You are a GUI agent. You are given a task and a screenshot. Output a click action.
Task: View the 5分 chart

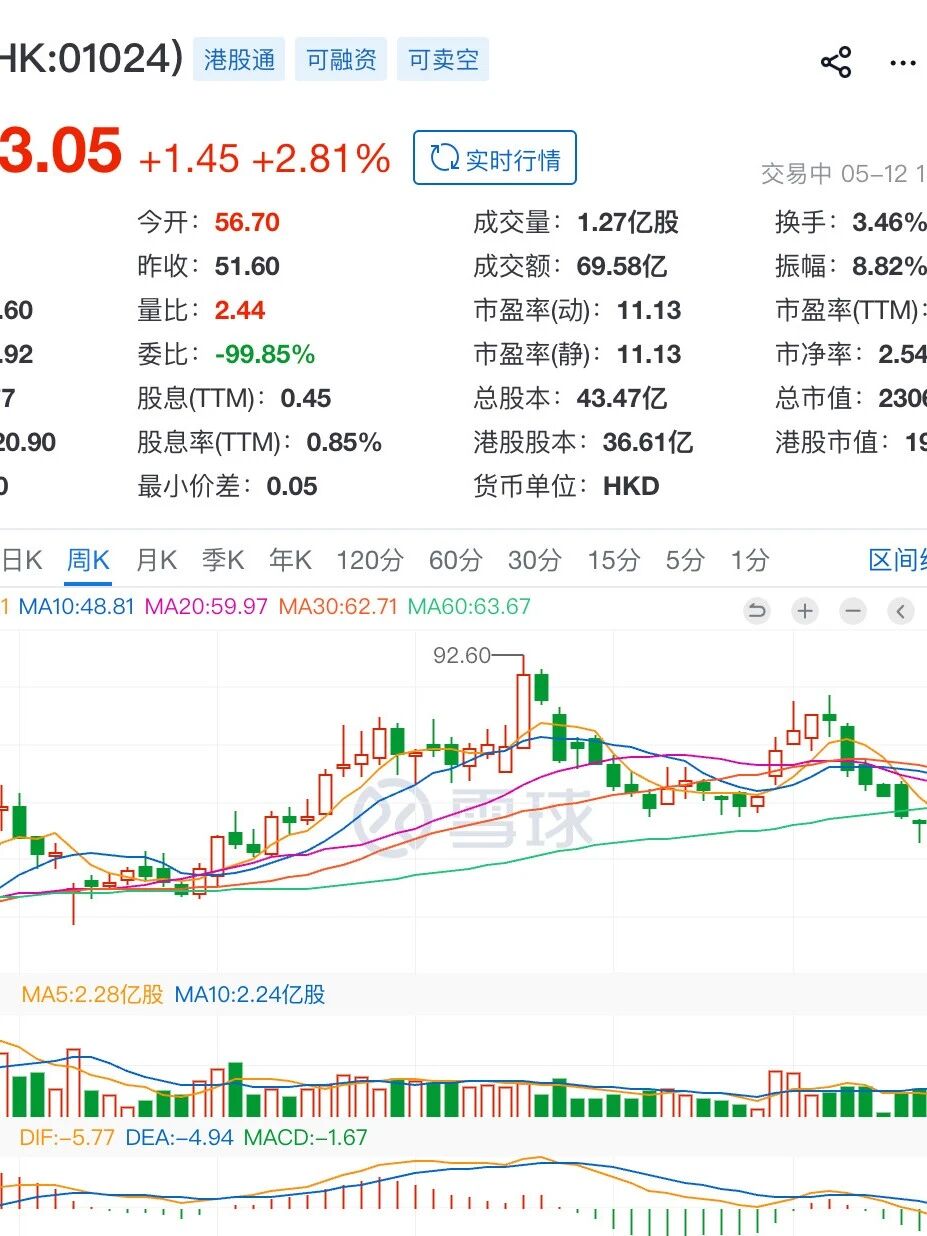coord(685,560)
